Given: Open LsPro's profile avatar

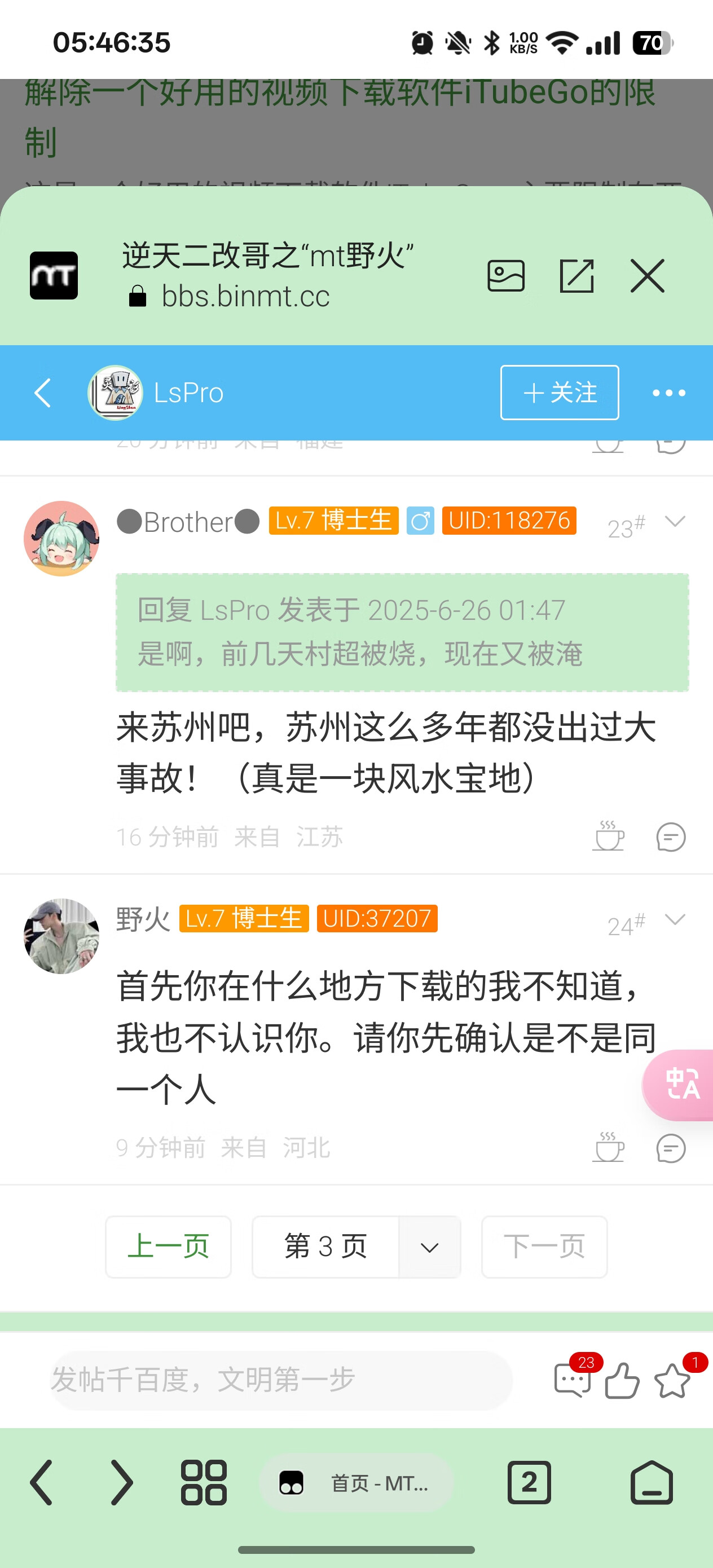Looking at the screenshot, I should [x=116, y=393].
